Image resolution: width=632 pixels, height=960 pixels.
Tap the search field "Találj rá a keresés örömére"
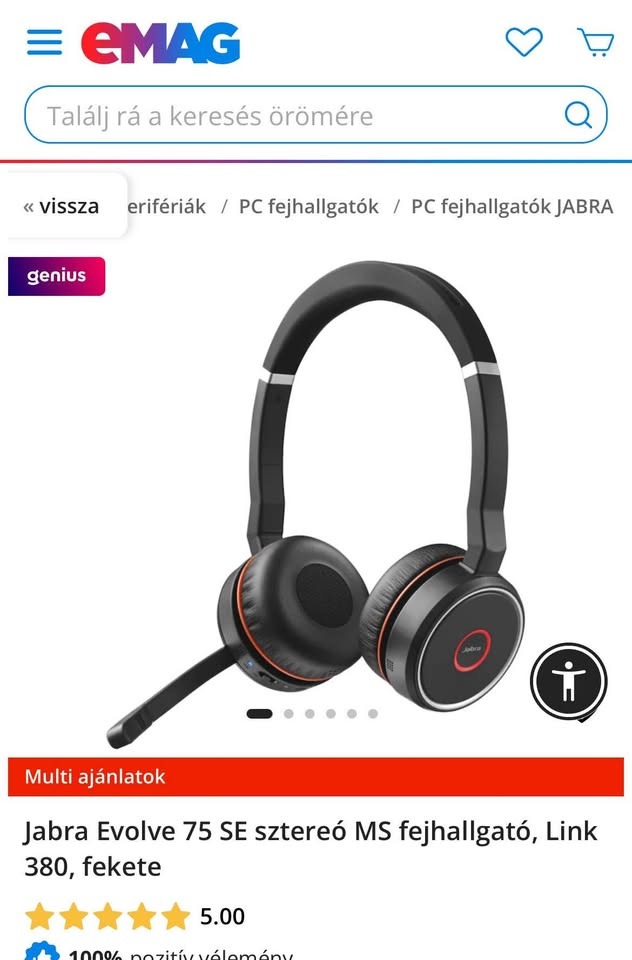click(x=290, y=116)
